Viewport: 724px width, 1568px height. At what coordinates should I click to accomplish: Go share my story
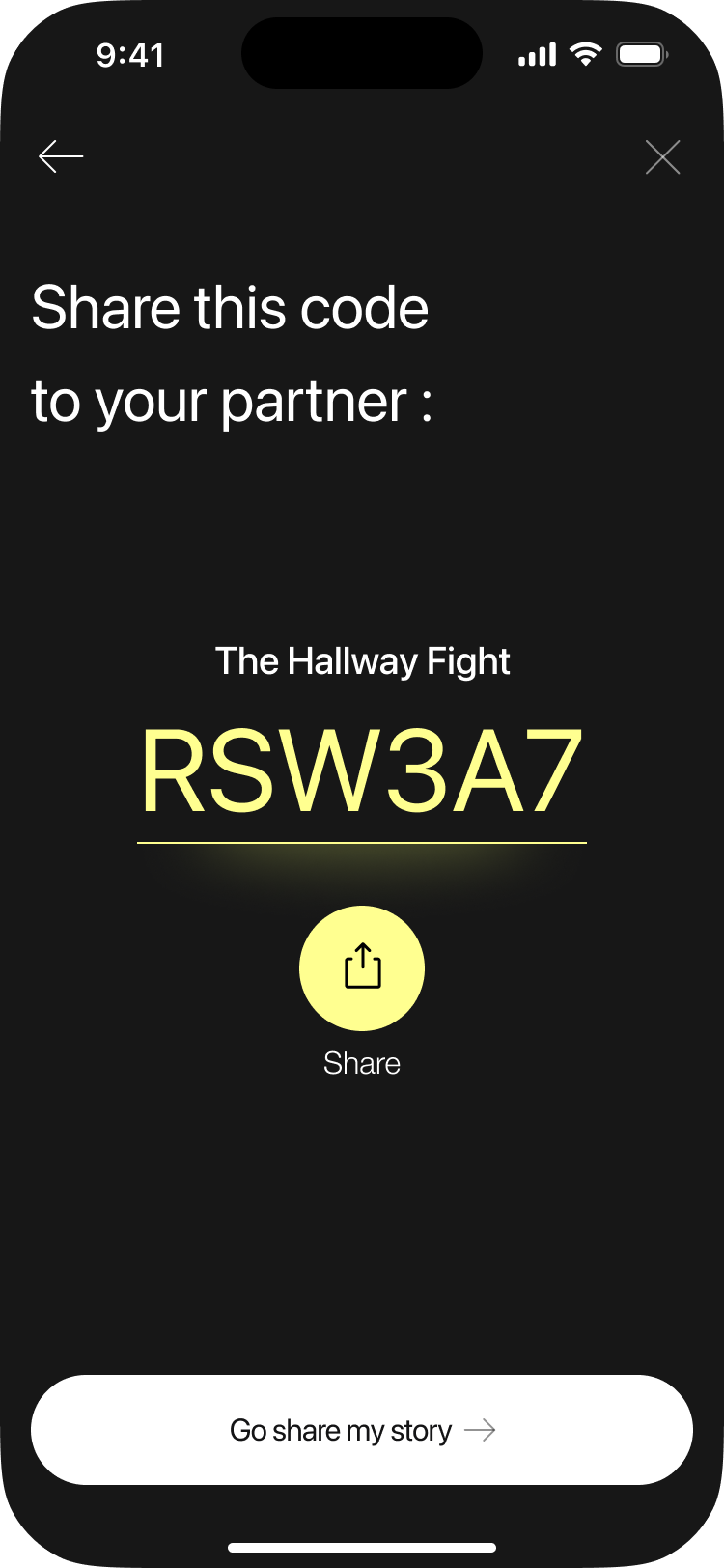point(362,1430)
